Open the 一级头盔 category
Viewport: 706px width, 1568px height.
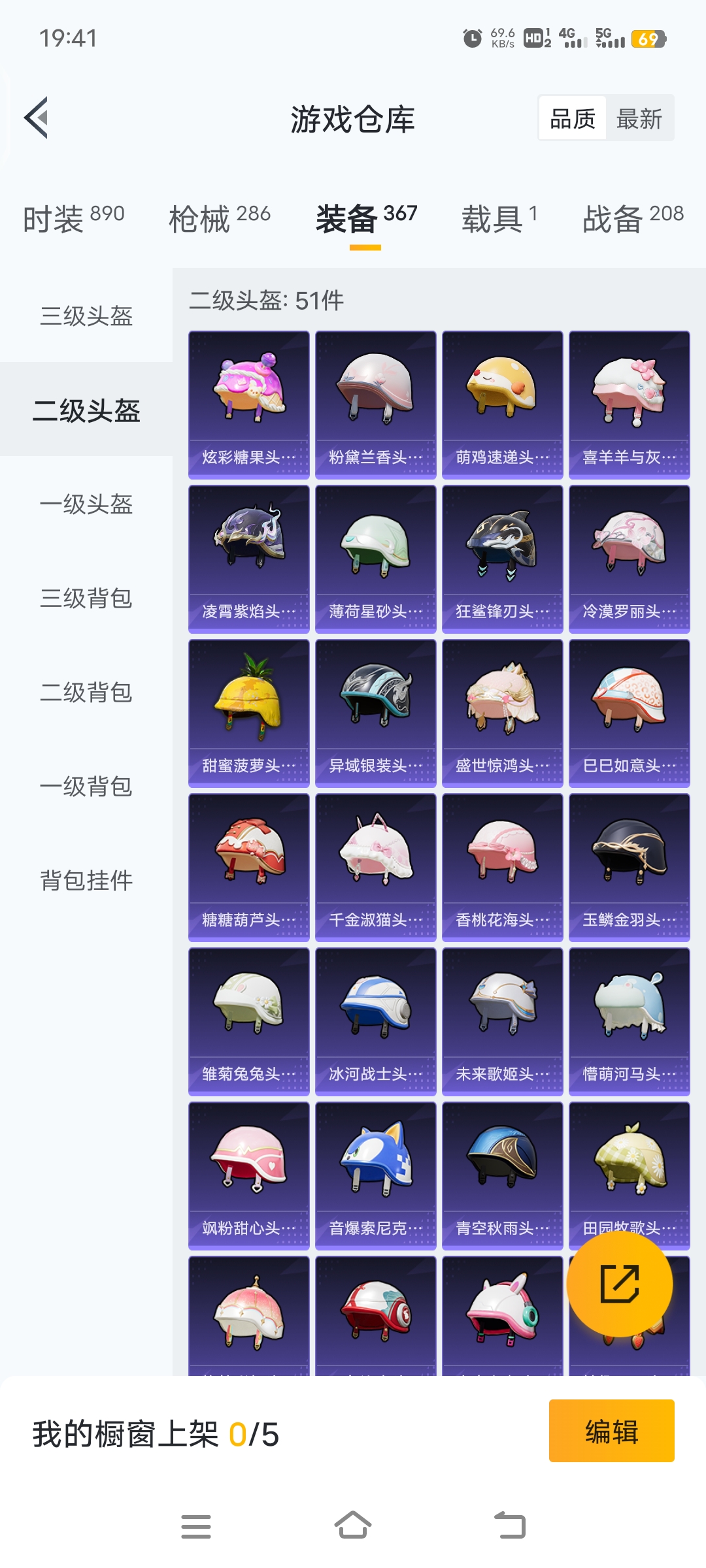86,504
